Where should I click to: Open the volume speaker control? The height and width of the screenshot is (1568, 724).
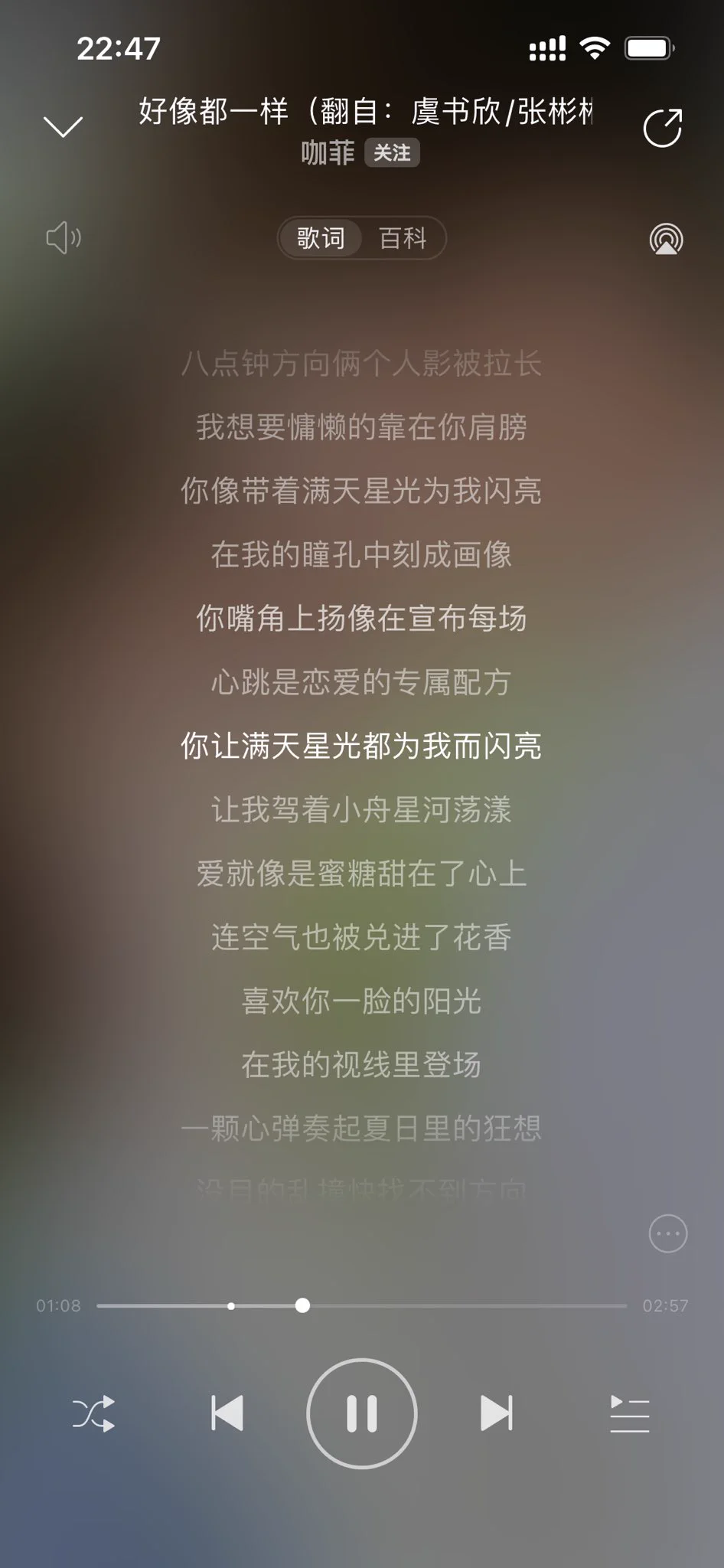(64, 238)
